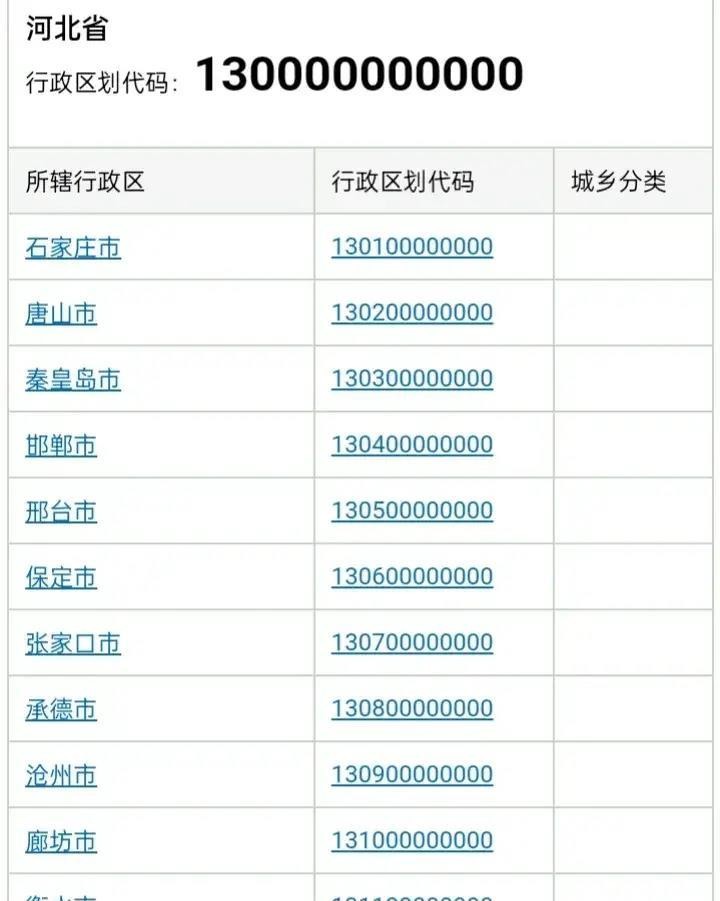The width and height of the screenshot is (720, 901).
Task: Open the 张家口市 link
Action: [x=73, y=643]
